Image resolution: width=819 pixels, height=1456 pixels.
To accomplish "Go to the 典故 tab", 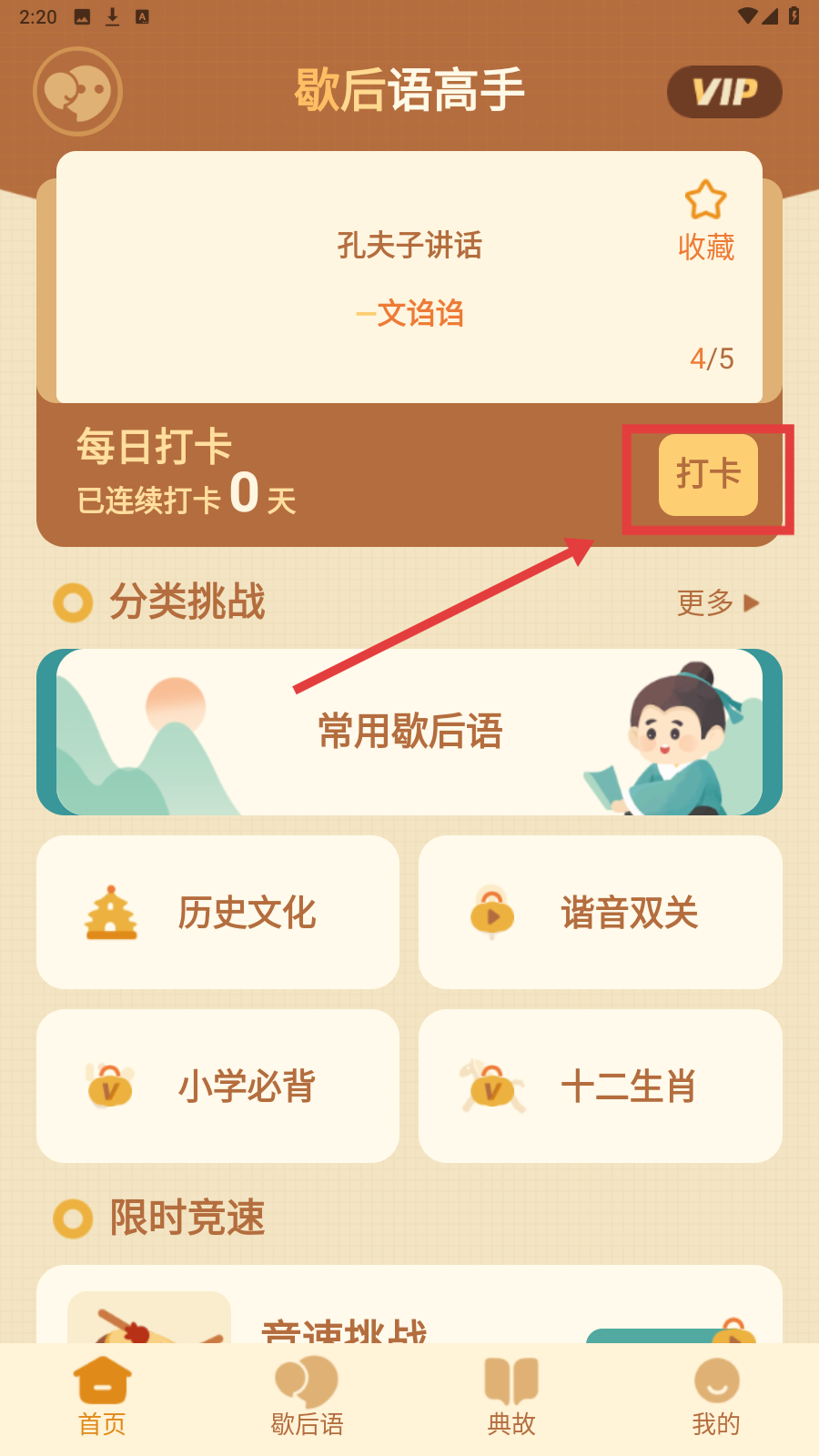I will 511,1398.
